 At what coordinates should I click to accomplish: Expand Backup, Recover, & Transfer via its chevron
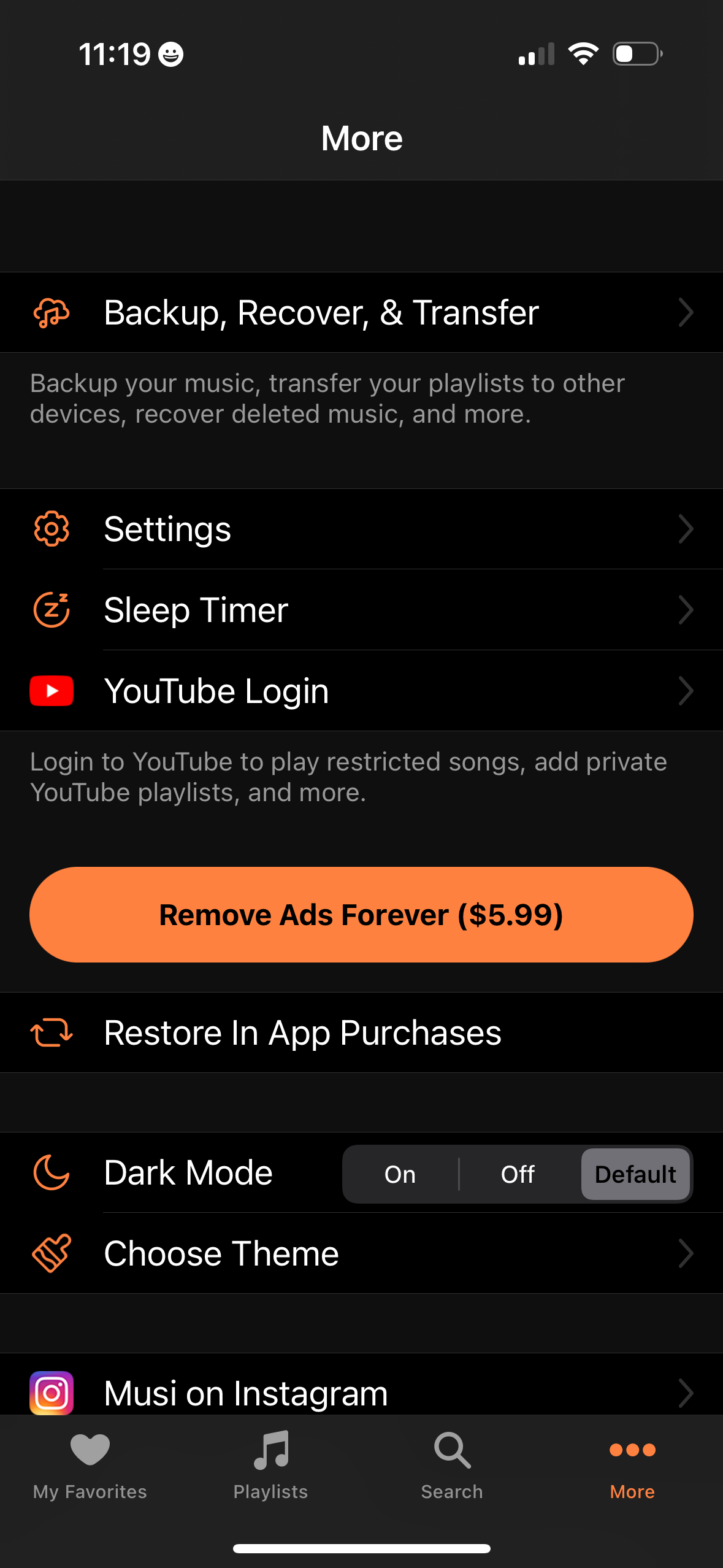[686, 313]
